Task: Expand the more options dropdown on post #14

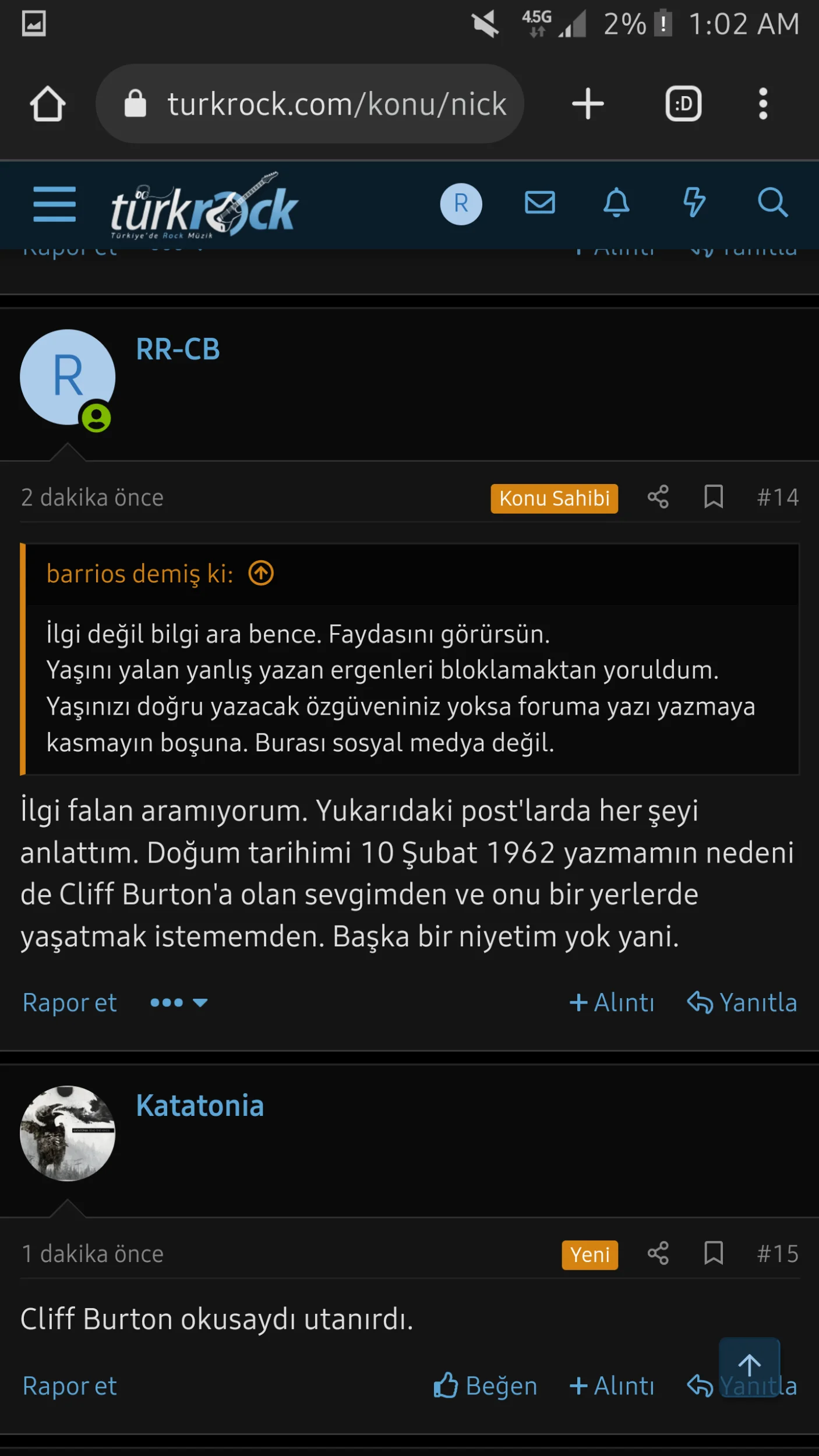Action: tap(178, 1003)
